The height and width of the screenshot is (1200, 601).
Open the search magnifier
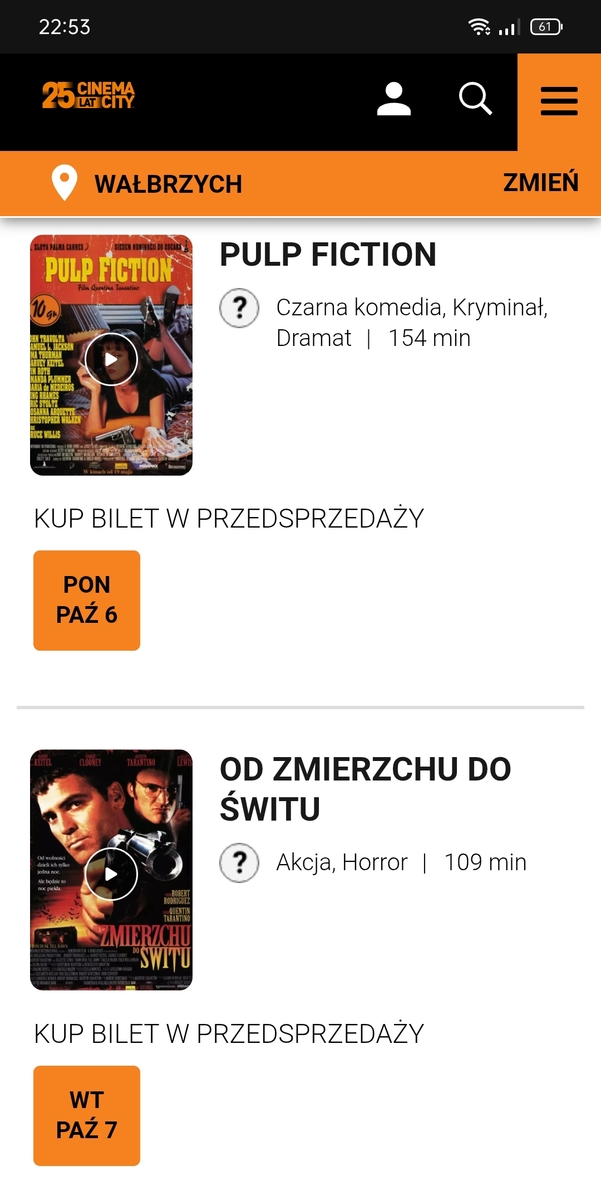475,99
